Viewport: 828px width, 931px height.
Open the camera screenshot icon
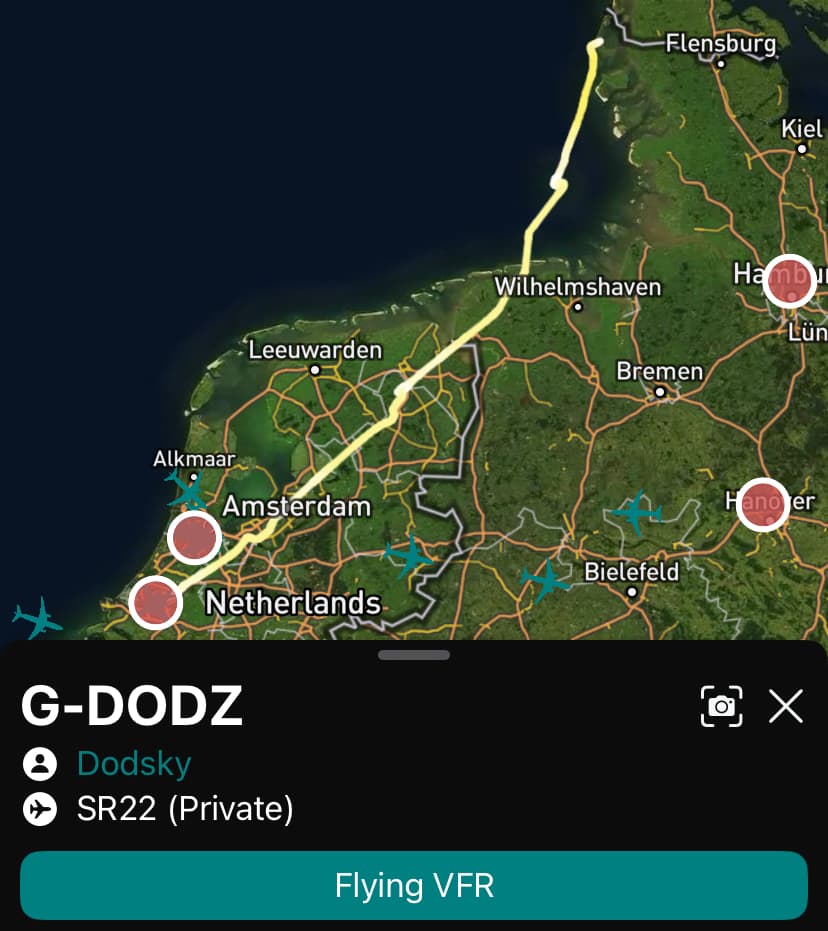point(721,706)
